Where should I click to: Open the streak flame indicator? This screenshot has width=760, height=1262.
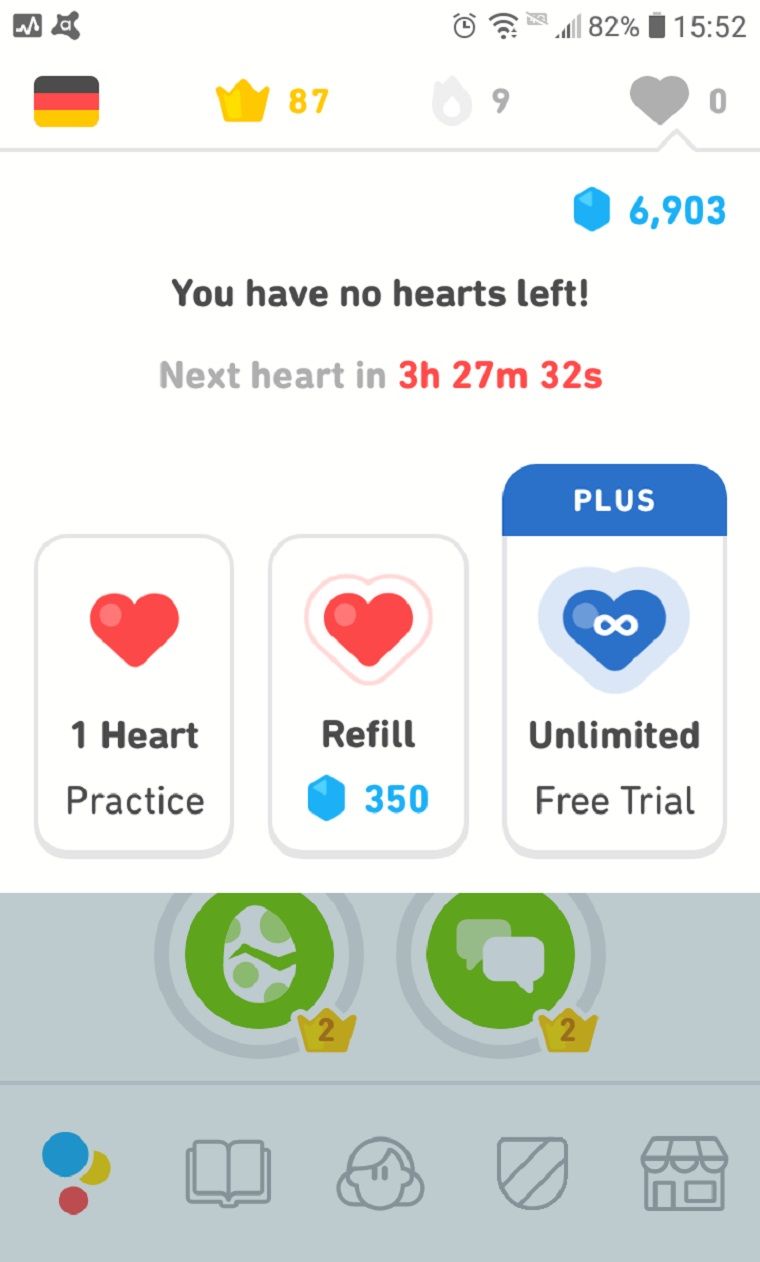pos(471,101)
